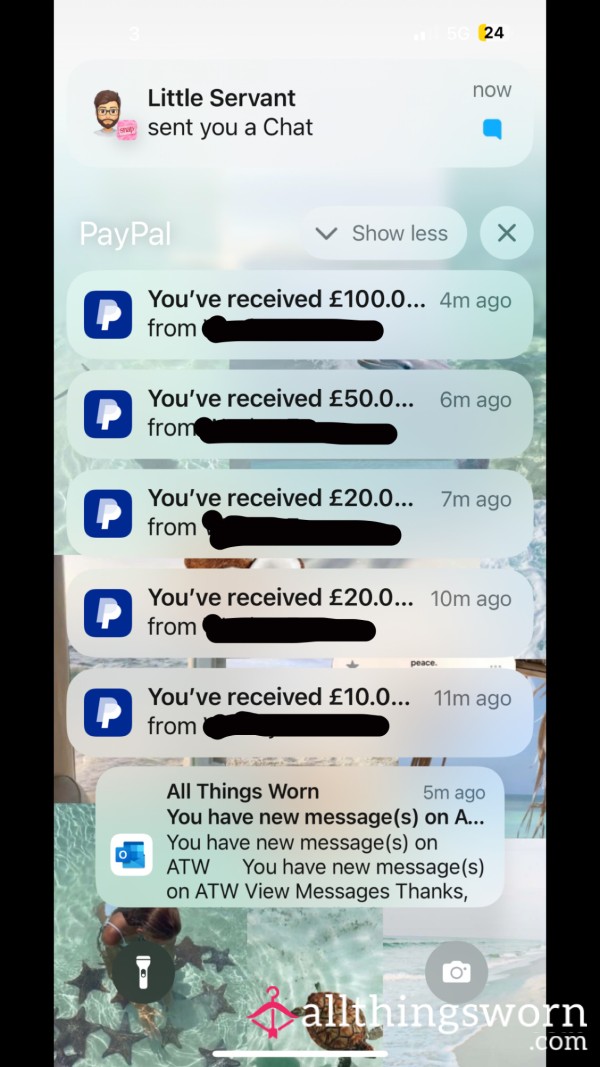Screen dimensions: 600x1067
Task: Open the £20.0 notification from 7m ago
Action: [x=300, y=513]
